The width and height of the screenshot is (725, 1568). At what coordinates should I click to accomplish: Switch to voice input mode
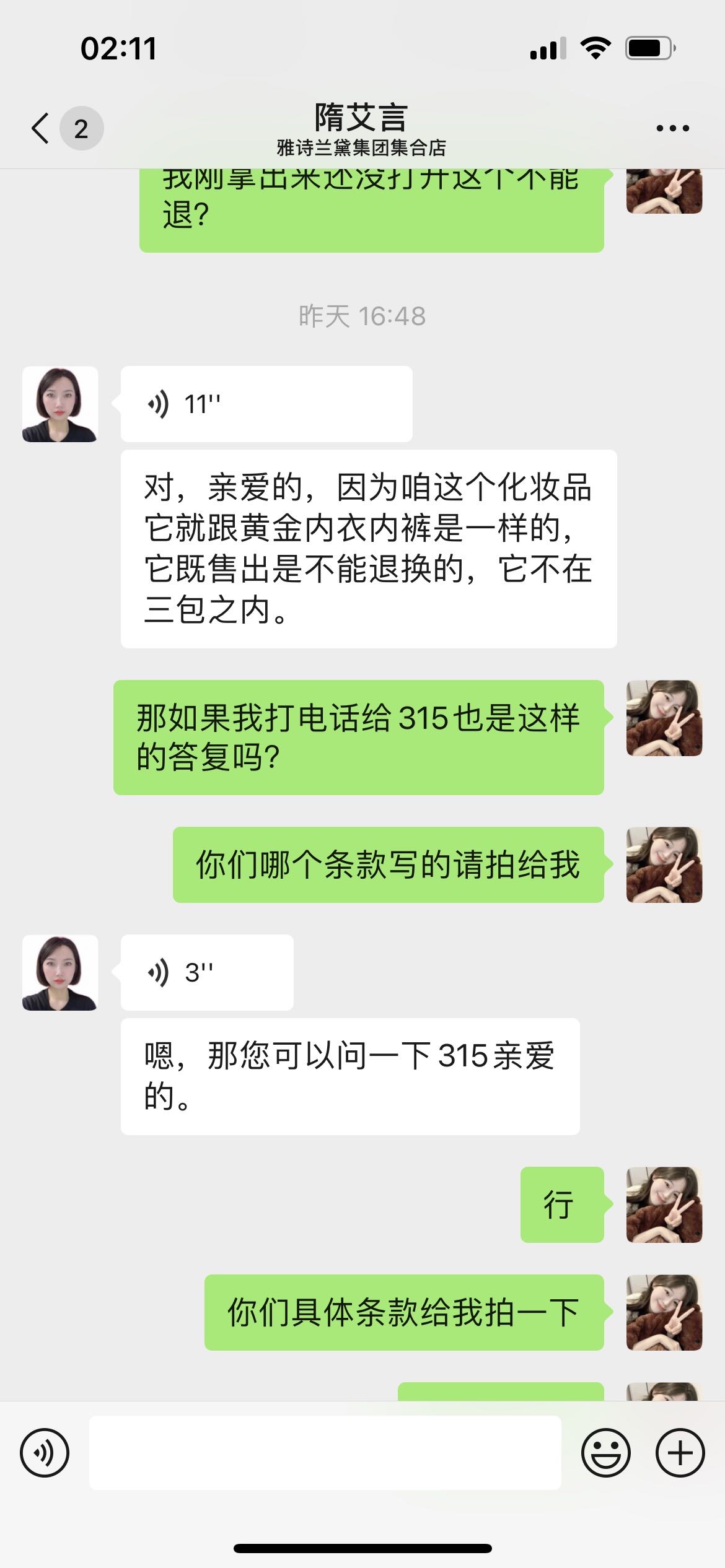(x=45, y=1453)
